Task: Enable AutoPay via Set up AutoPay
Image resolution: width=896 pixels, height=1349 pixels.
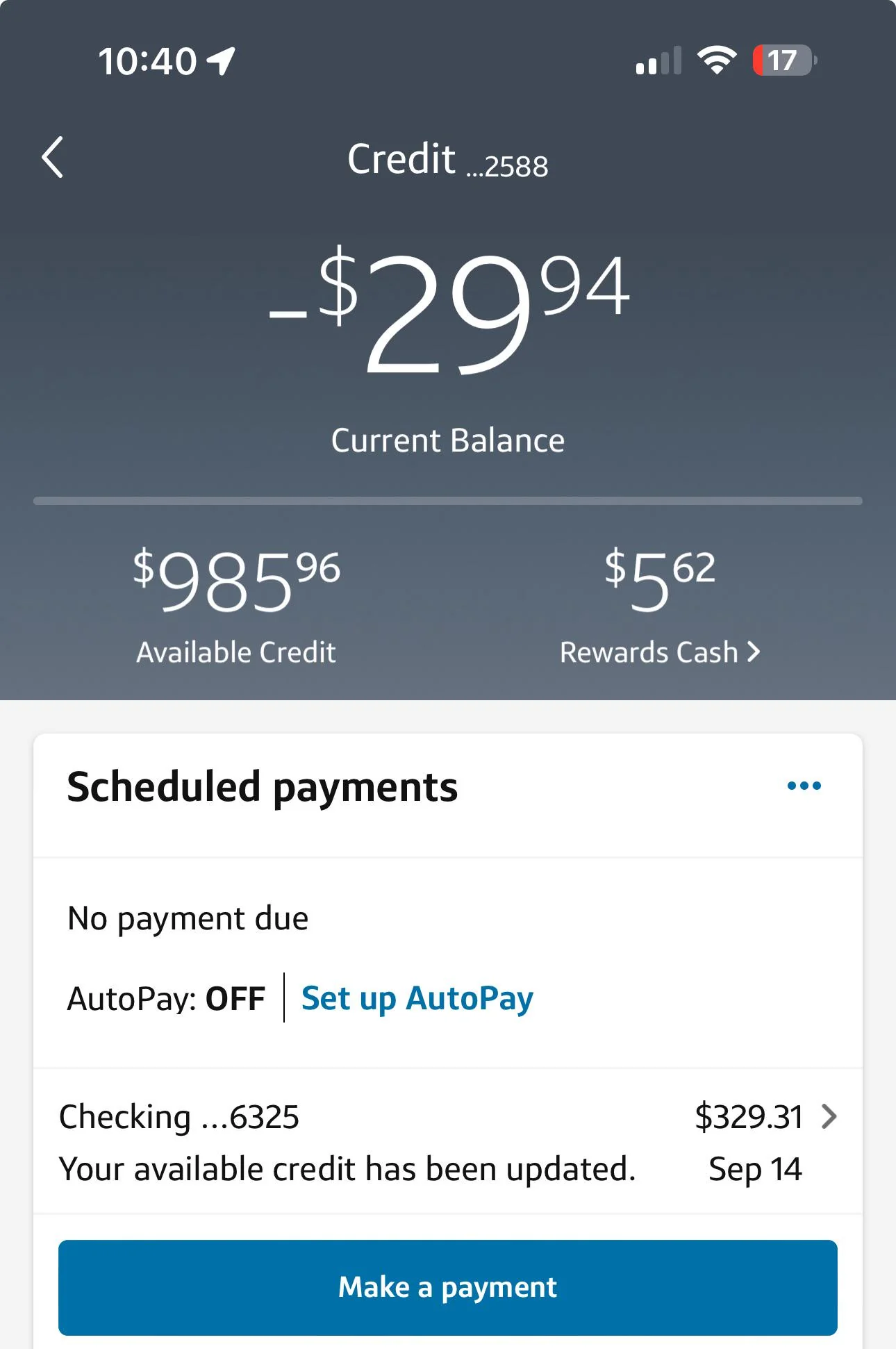Action: tap(416, 998)
